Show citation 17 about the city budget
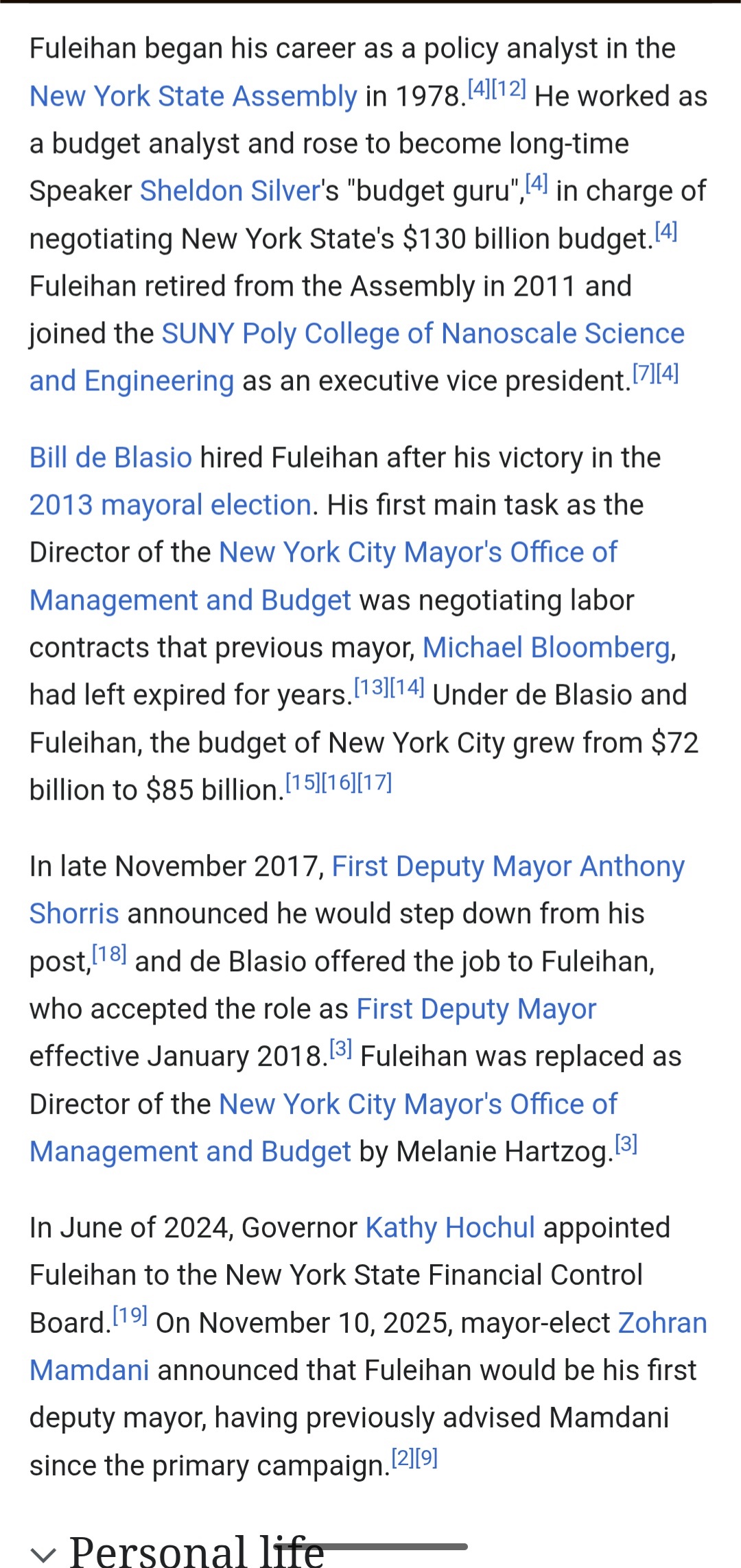 [375, 783]
